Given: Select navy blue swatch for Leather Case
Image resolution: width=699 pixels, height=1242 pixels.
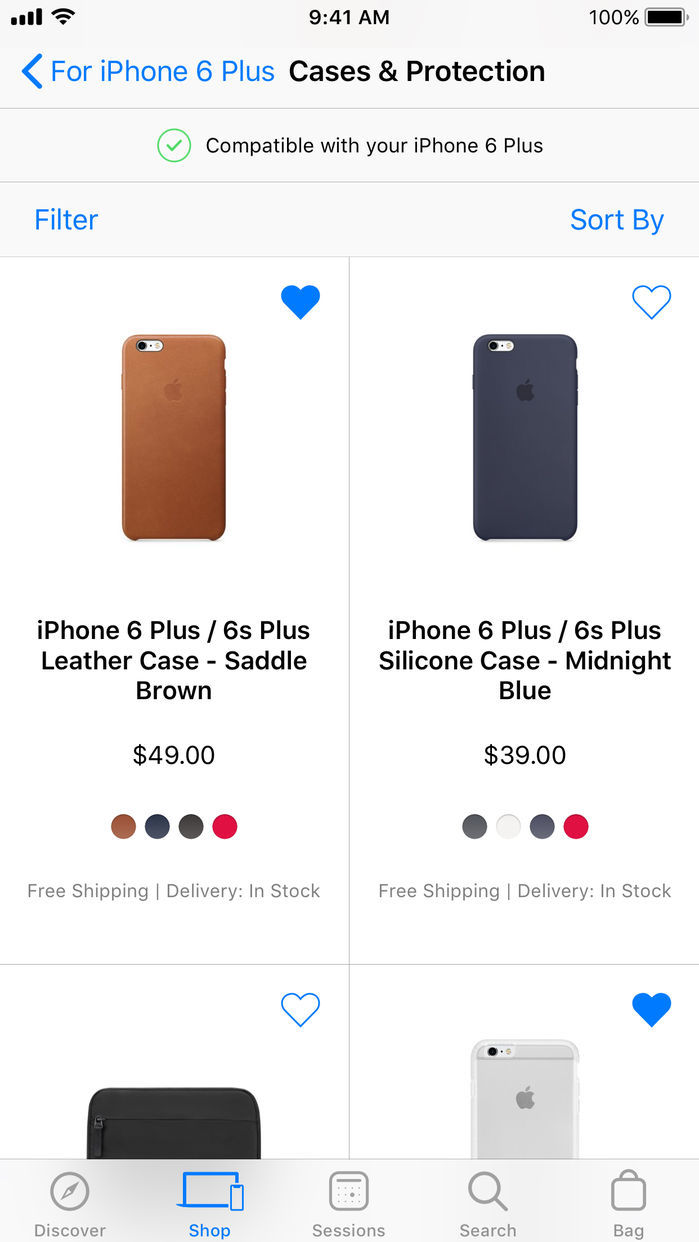Looking at the screenshot, I should click(x=157, y=826).
